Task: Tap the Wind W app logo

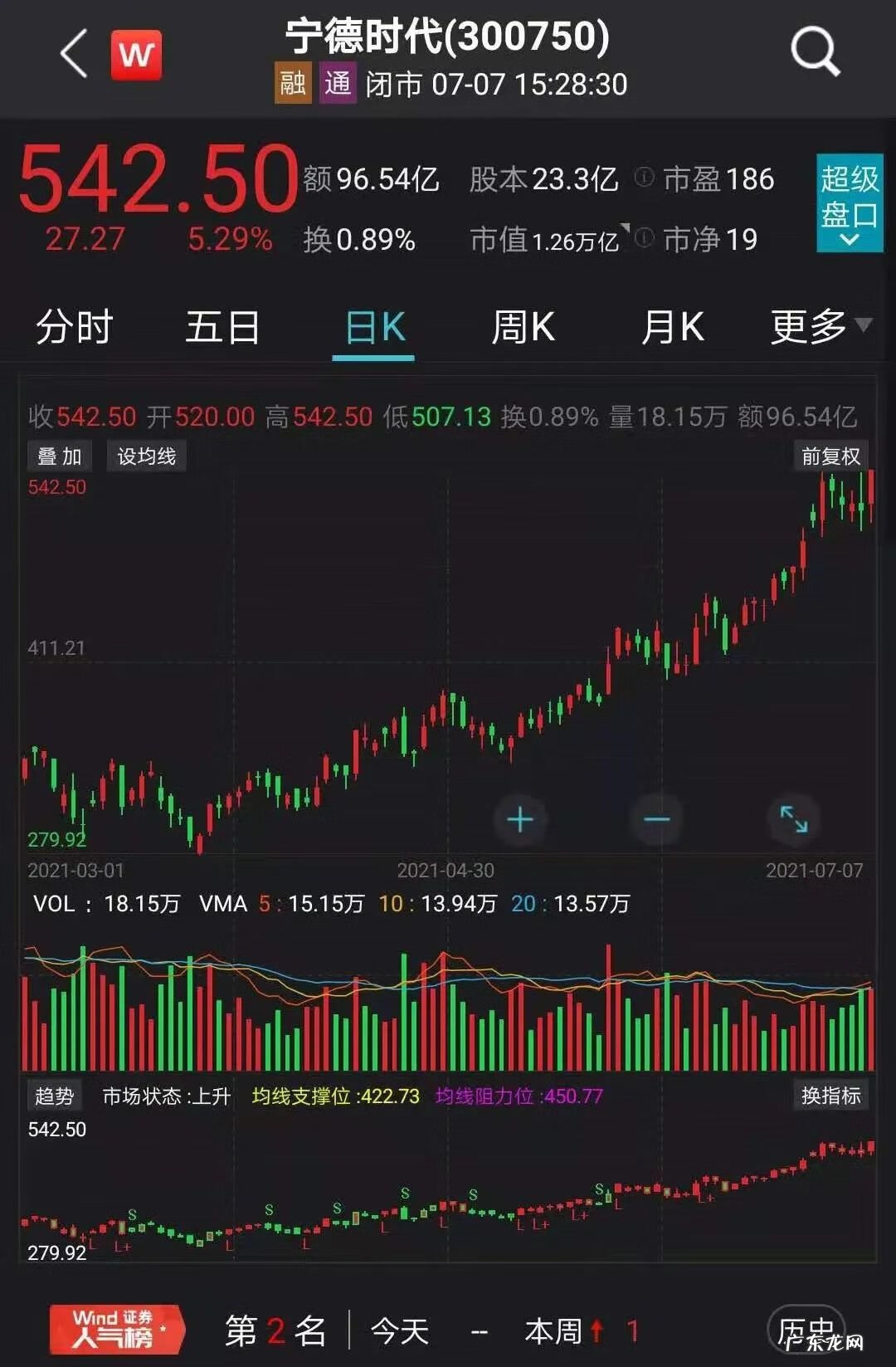Action: pyautogui.click(x=138, y=53)
